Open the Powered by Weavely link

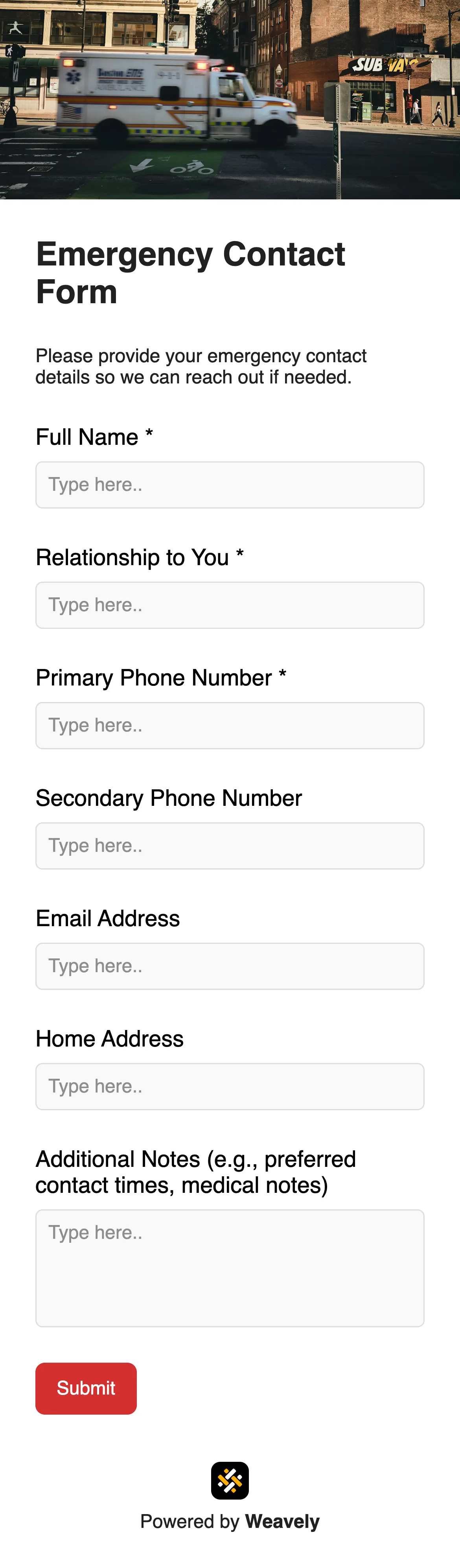pyautogui.click(x=229, y=1520)
